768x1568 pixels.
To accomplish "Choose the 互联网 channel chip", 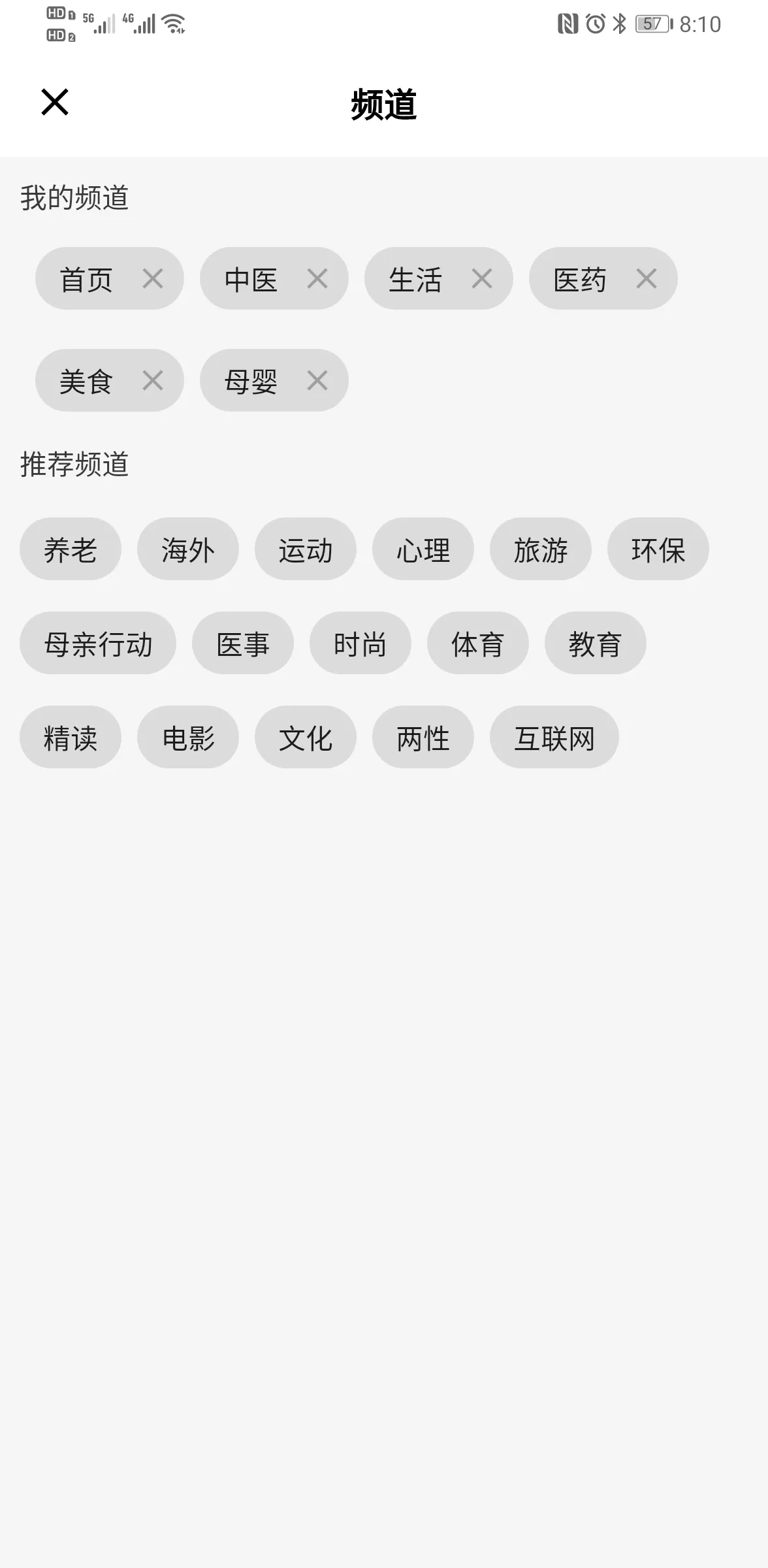I will click(x=554, y=738).
